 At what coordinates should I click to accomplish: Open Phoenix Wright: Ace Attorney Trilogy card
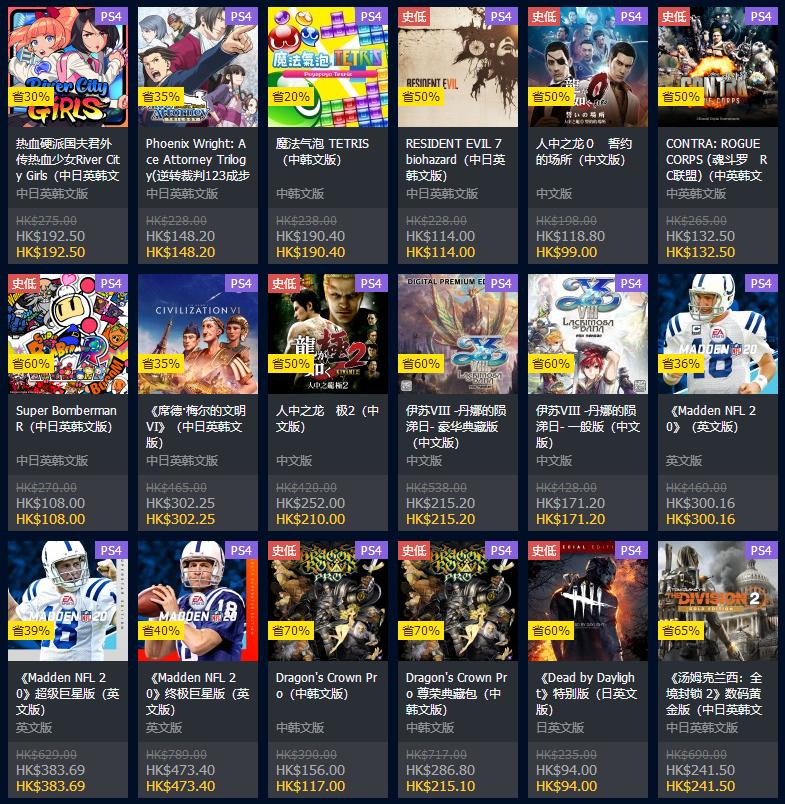[197, 68]
